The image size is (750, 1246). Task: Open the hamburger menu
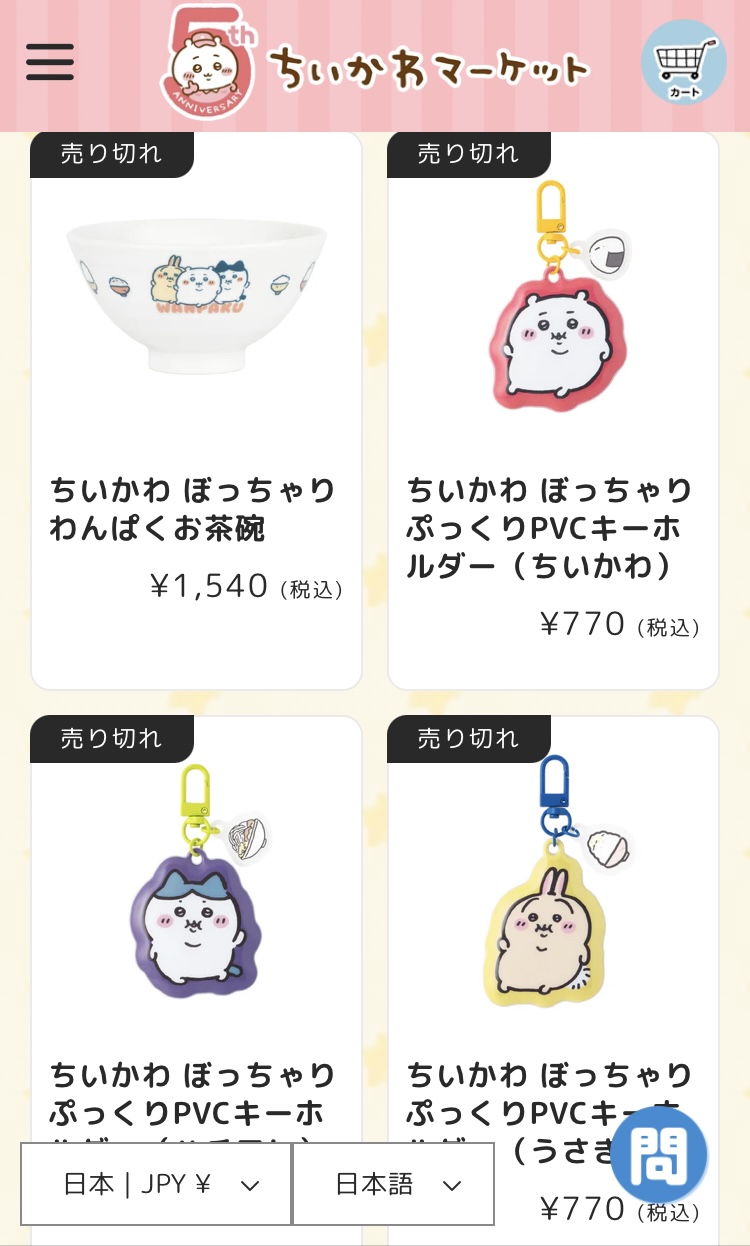(x=50, y=62)
